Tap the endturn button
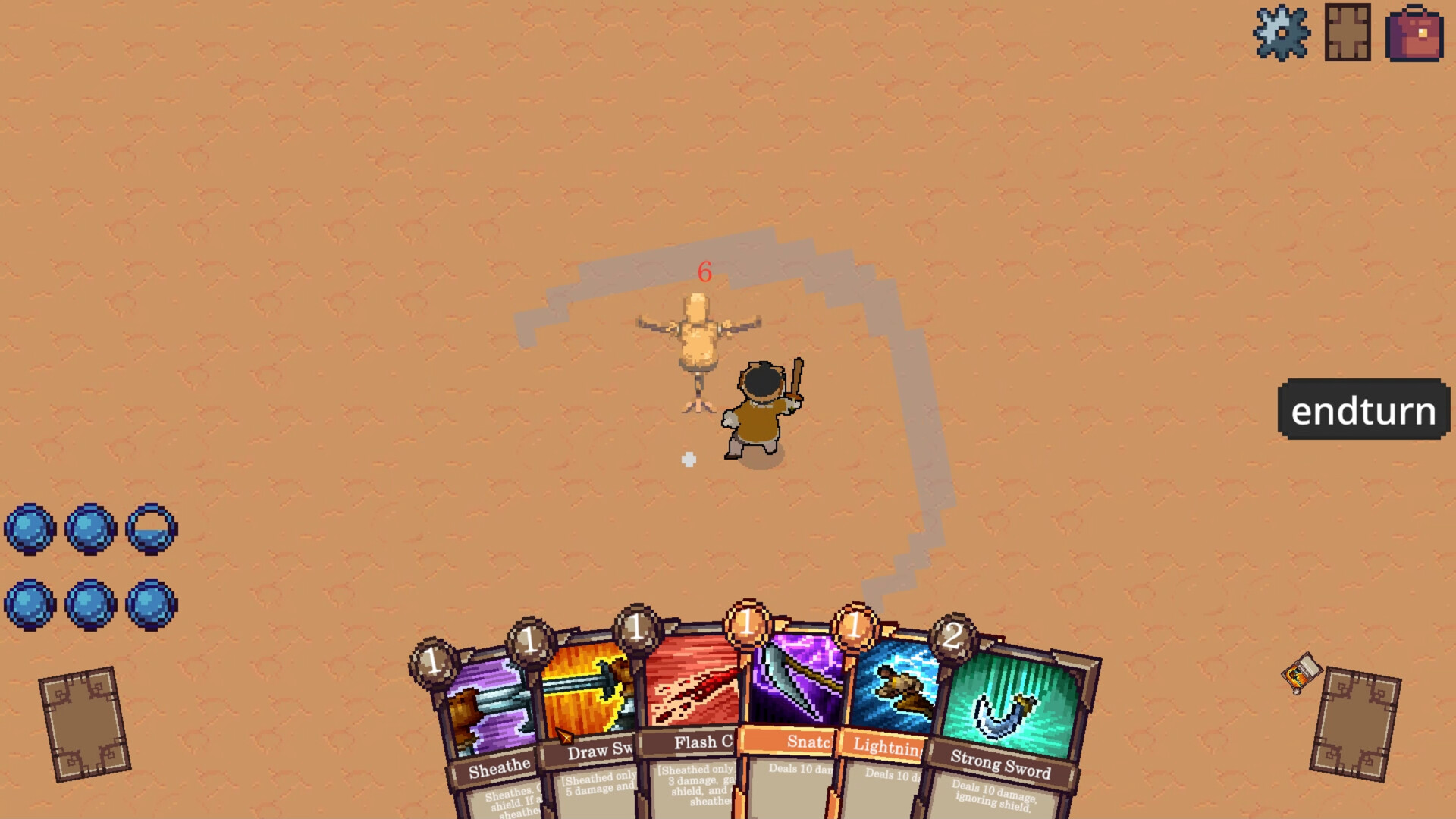The image size is (1456, 819). click(1363, 410)
